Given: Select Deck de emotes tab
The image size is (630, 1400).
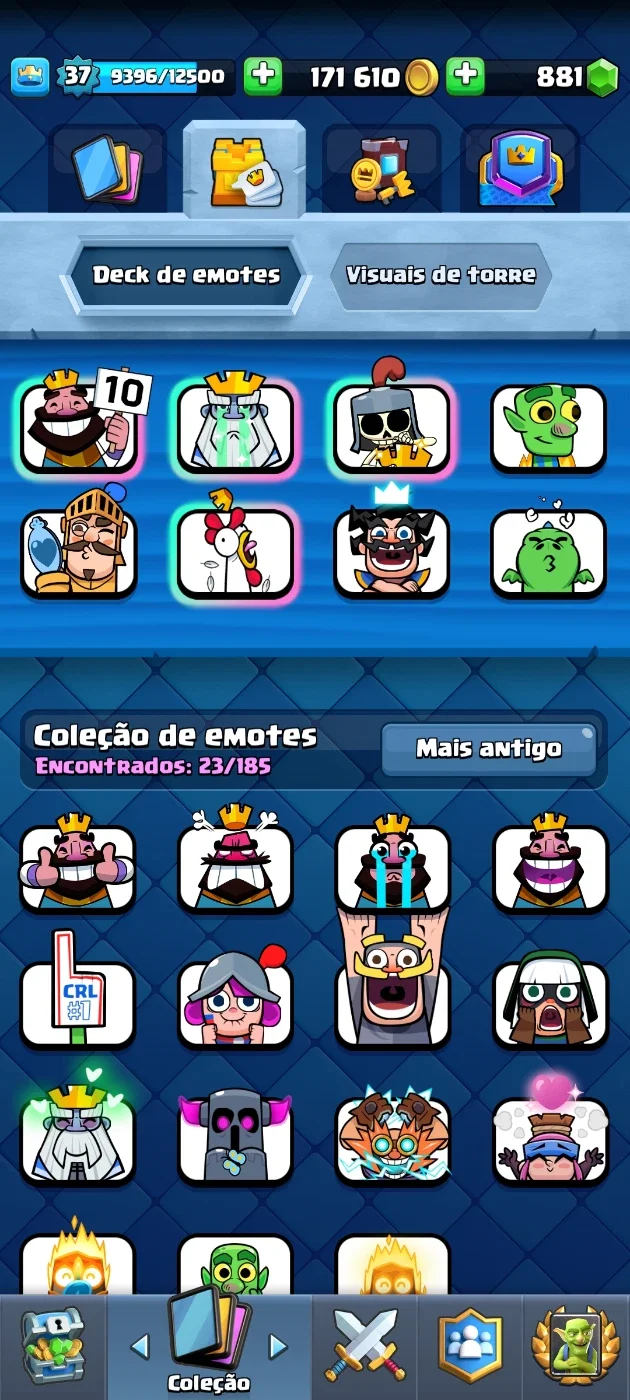Looking at the screenshot, I should pos(186,275).
